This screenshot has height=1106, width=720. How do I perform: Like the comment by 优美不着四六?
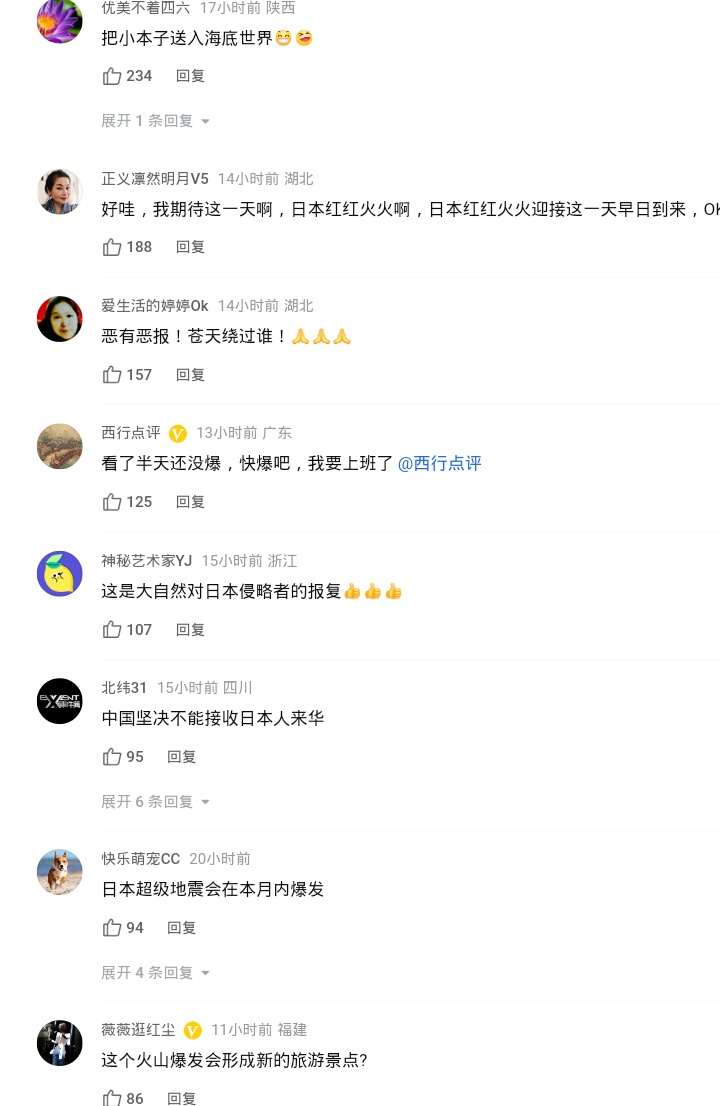tap(112, 76)
